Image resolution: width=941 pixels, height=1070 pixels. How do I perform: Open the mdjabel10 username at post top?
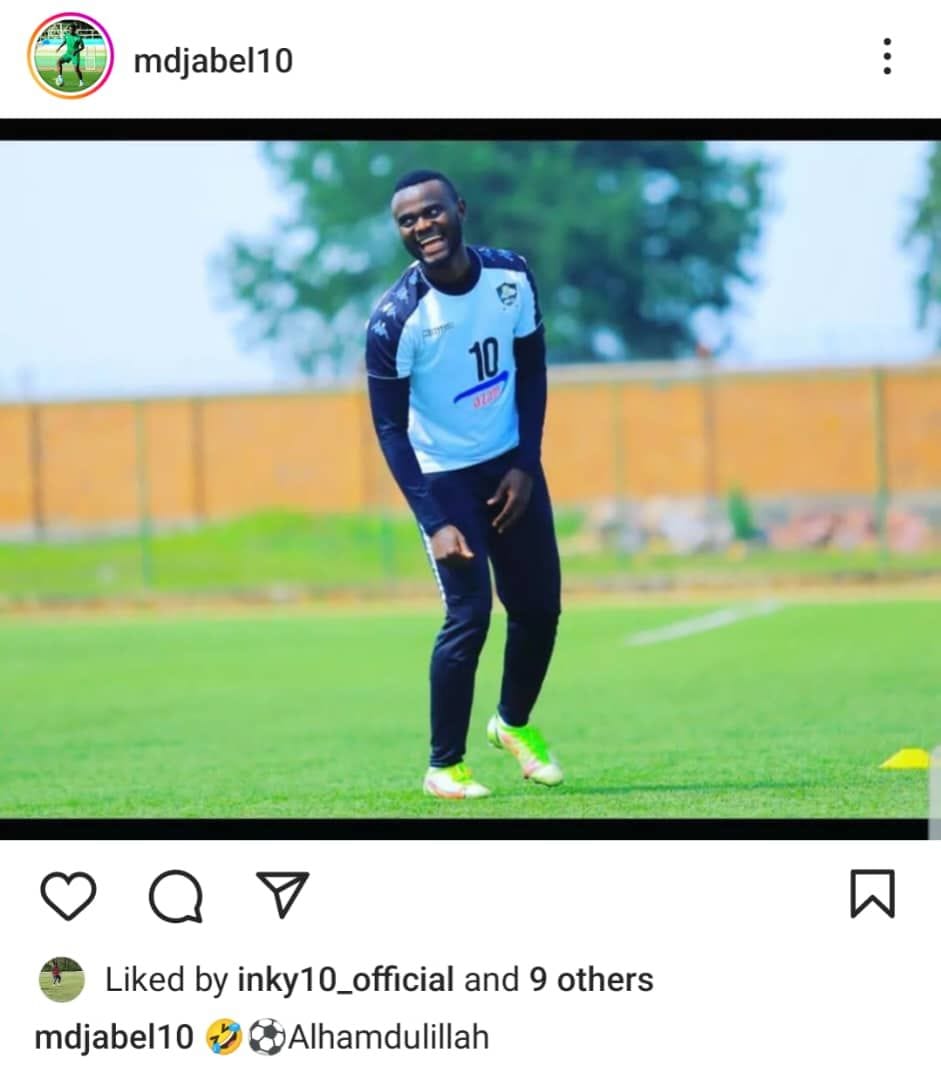tap(213, 60)
